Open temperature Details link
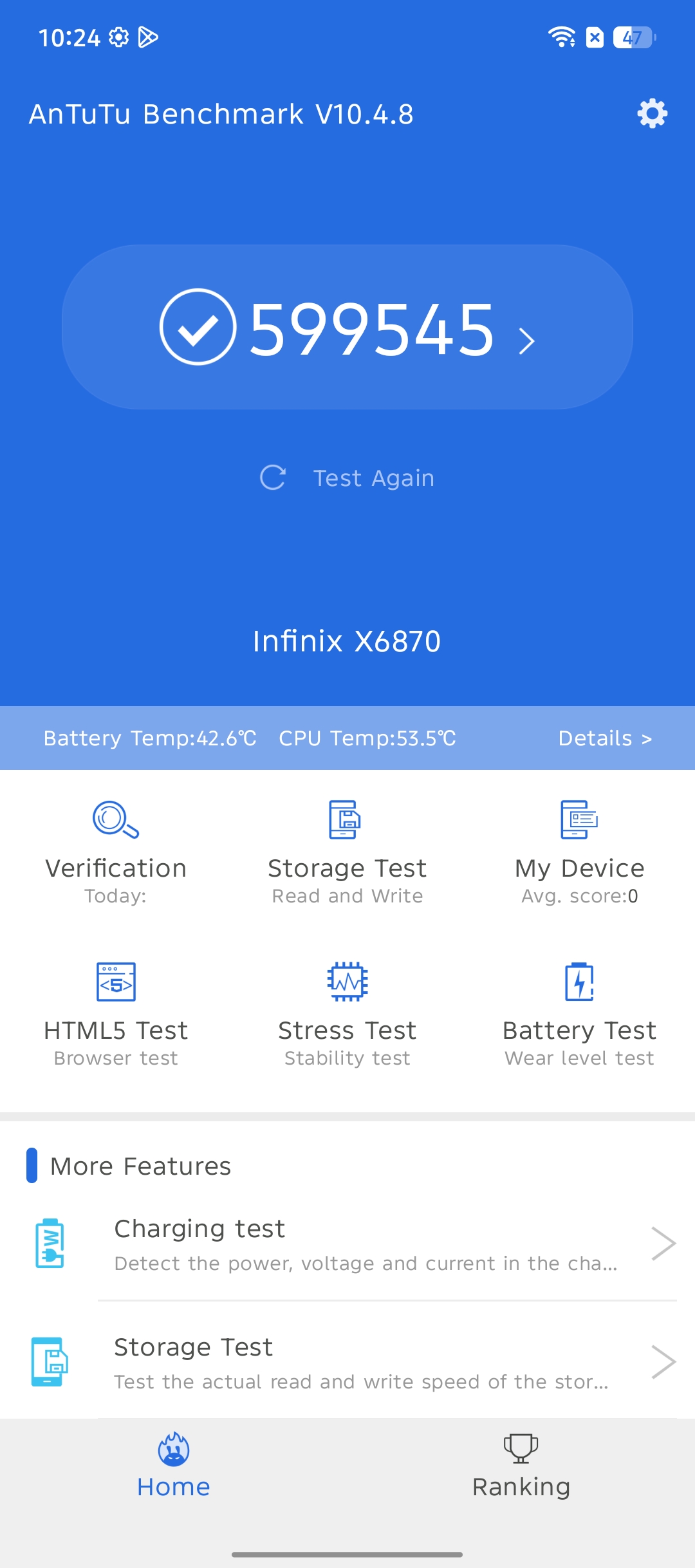The image size is (695, 1568). click(605, 738)
